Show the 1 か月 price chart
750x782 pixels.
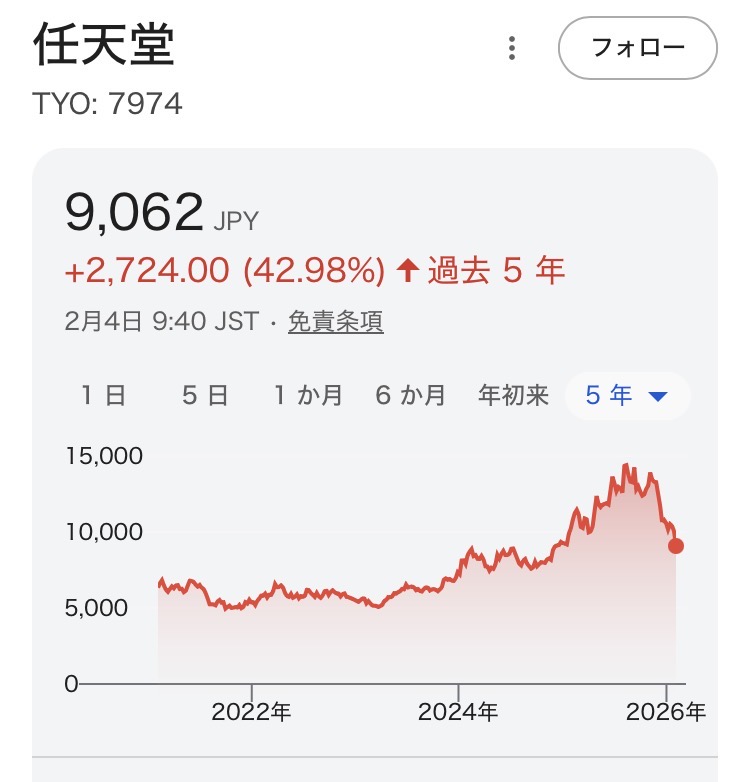[308, 396]
